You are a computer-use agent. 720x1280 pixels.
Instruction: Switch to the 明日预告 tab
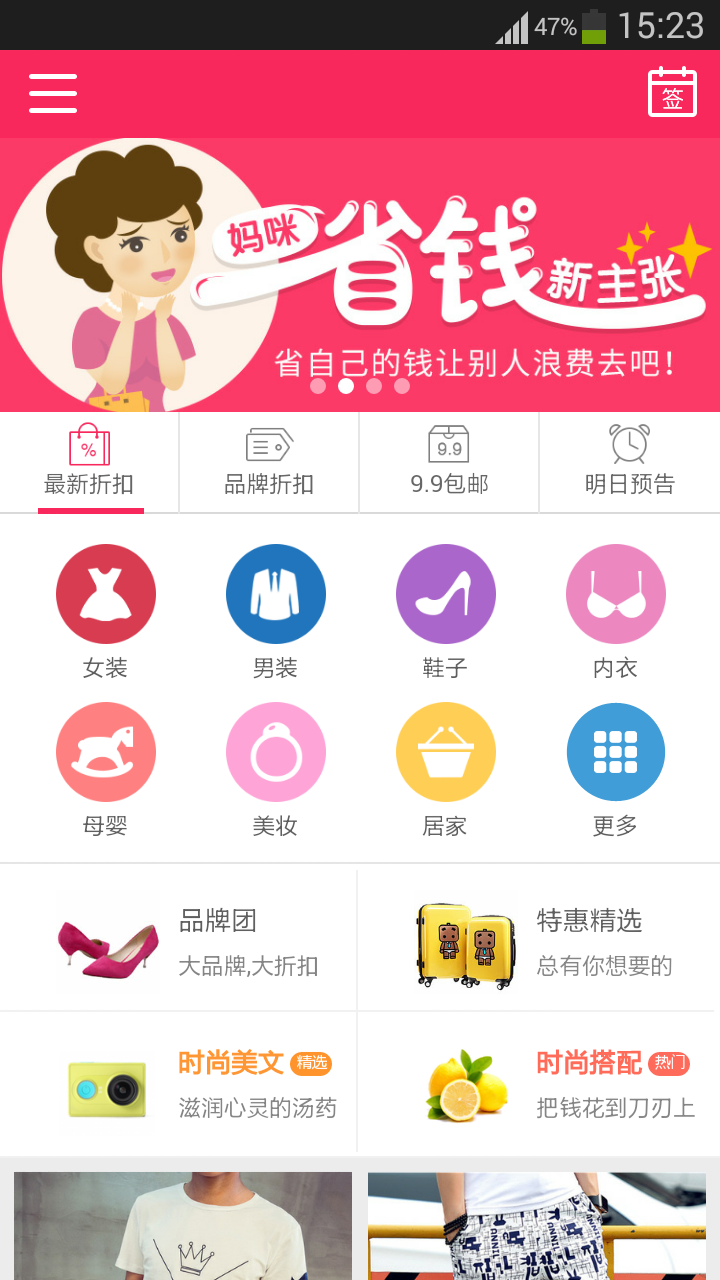[x=629, y=463]
